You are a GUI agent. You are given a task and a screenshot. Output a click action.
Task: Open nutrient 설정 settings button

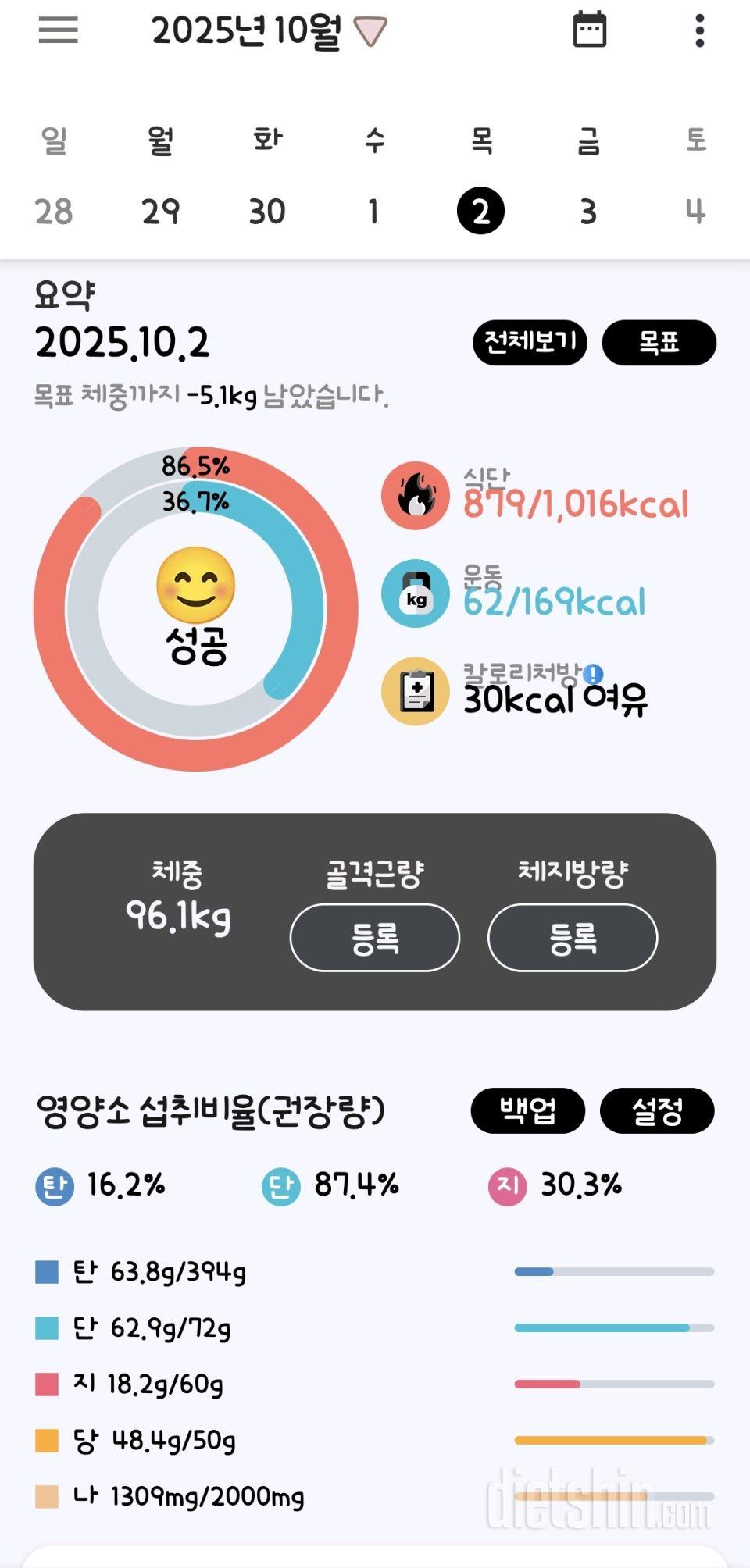[x=657, y=1110]
